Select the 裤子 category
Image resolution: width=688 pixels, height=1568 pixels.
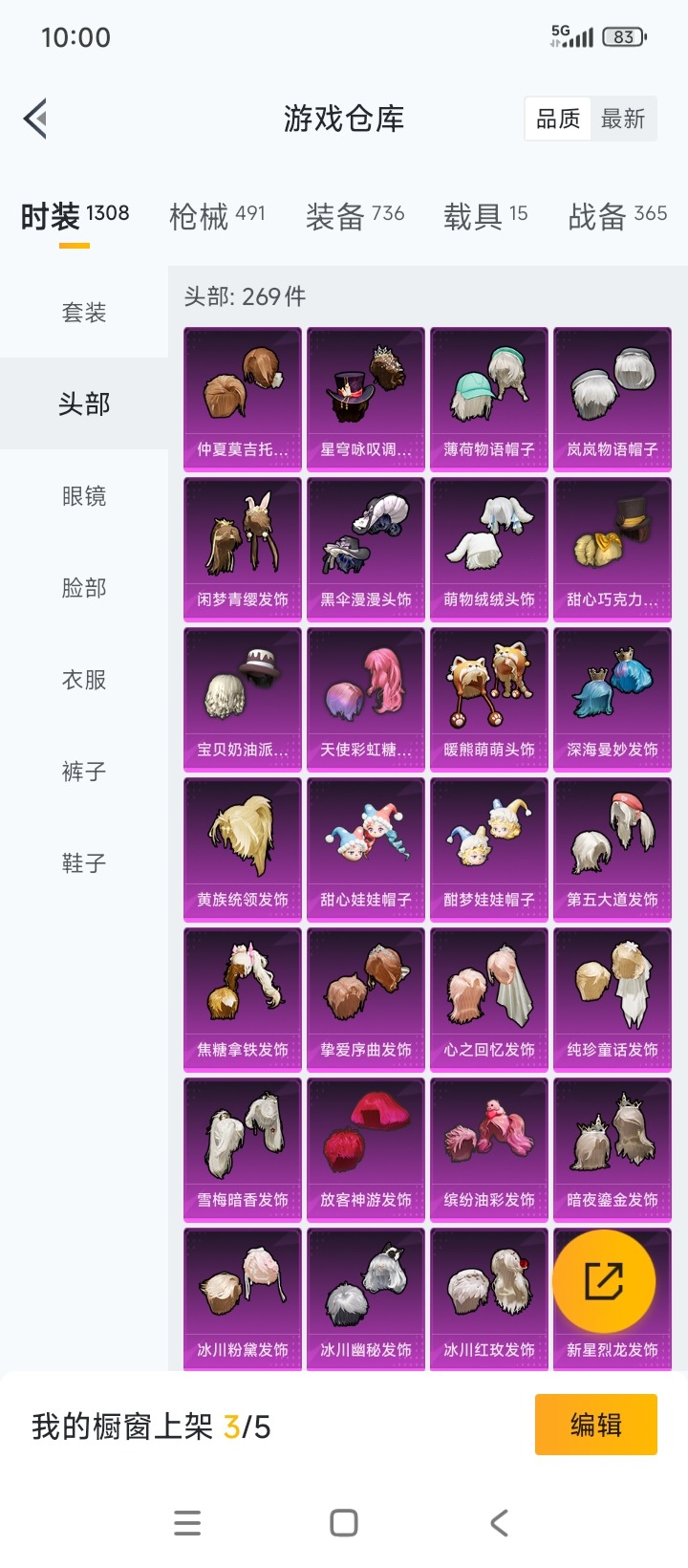84,772
